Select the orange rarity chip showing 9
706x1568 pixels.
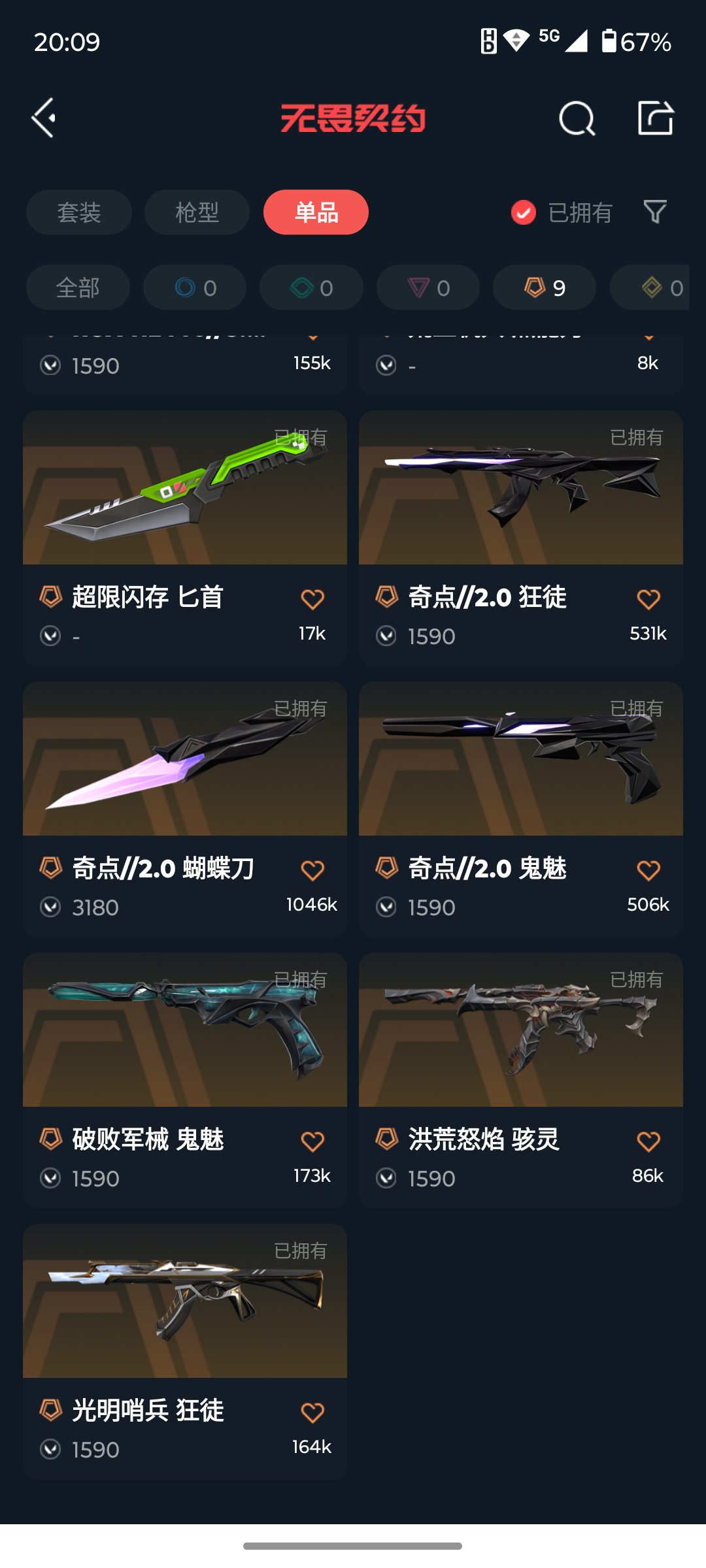[544, 287]
